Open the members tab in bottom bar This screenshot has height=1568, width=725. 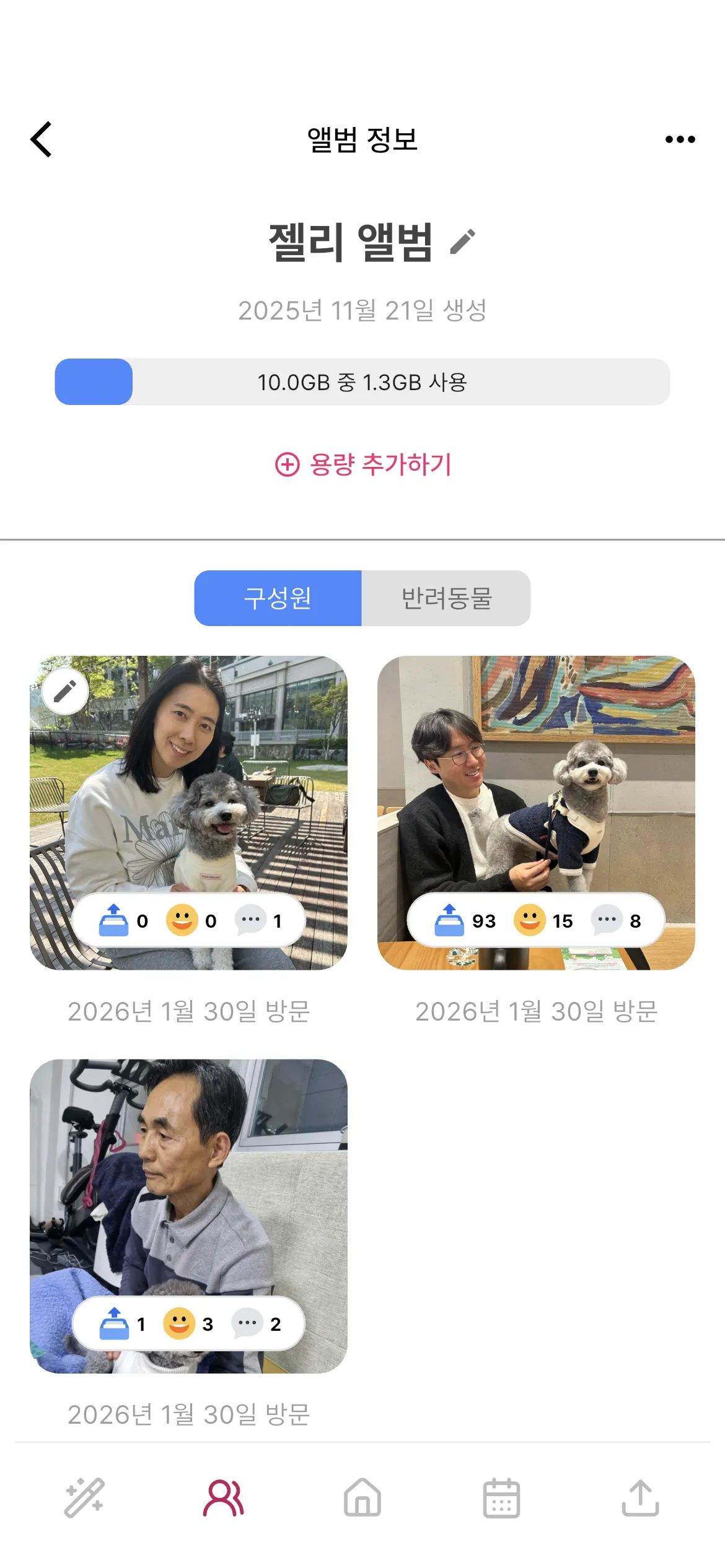pyautogui.click(x=223, y=1499)
